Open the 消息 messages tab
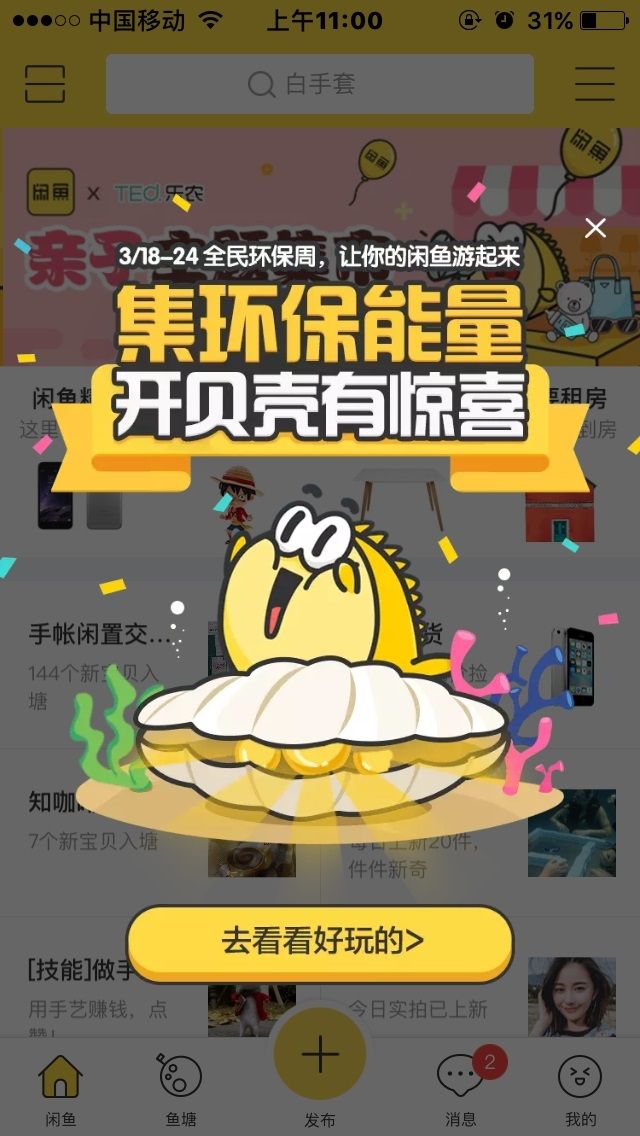This screenshot has height=1136, width=640. point(460,1088)
